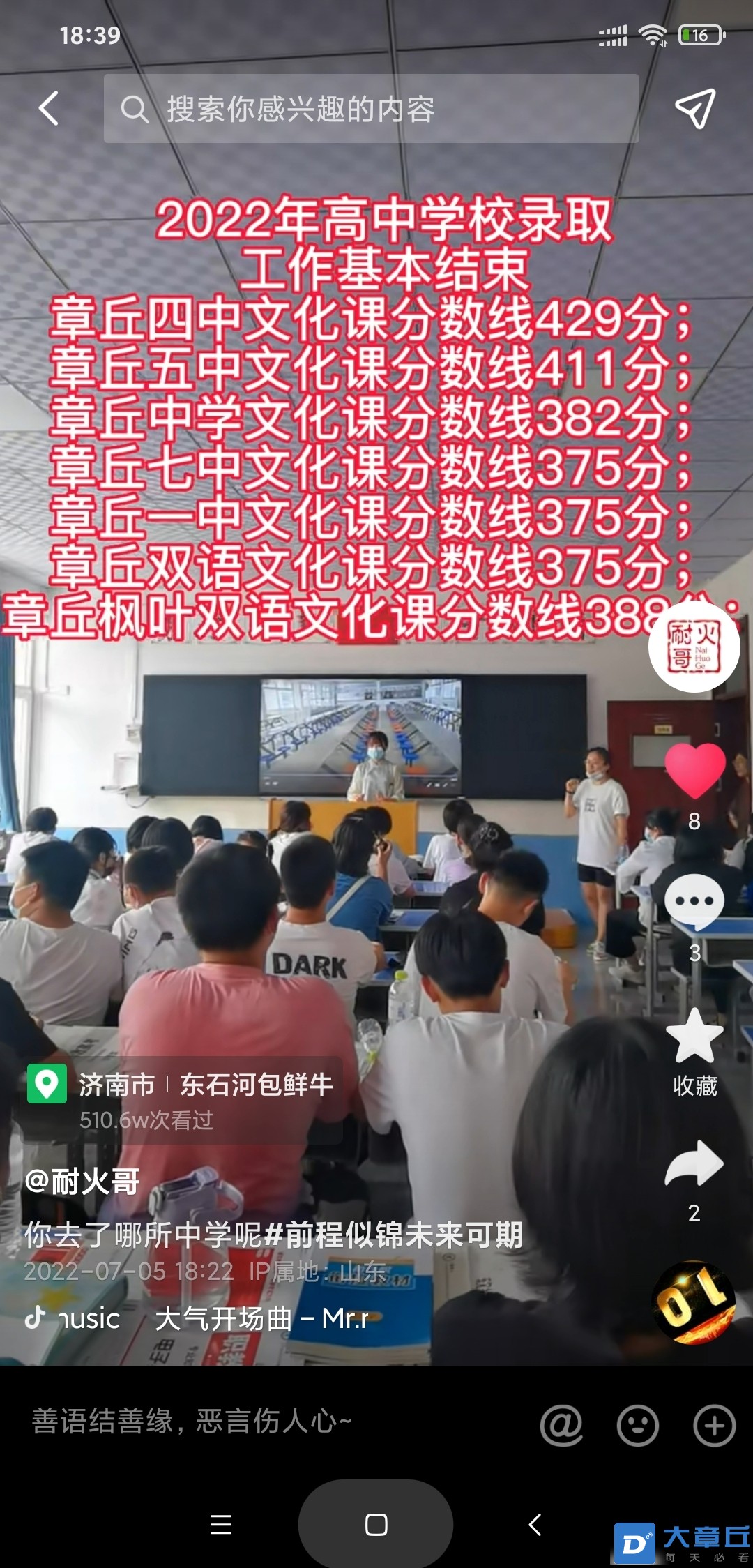The image size is (753, 1568).
Task: Share the video via the forward arrow
Action: 694,1164
